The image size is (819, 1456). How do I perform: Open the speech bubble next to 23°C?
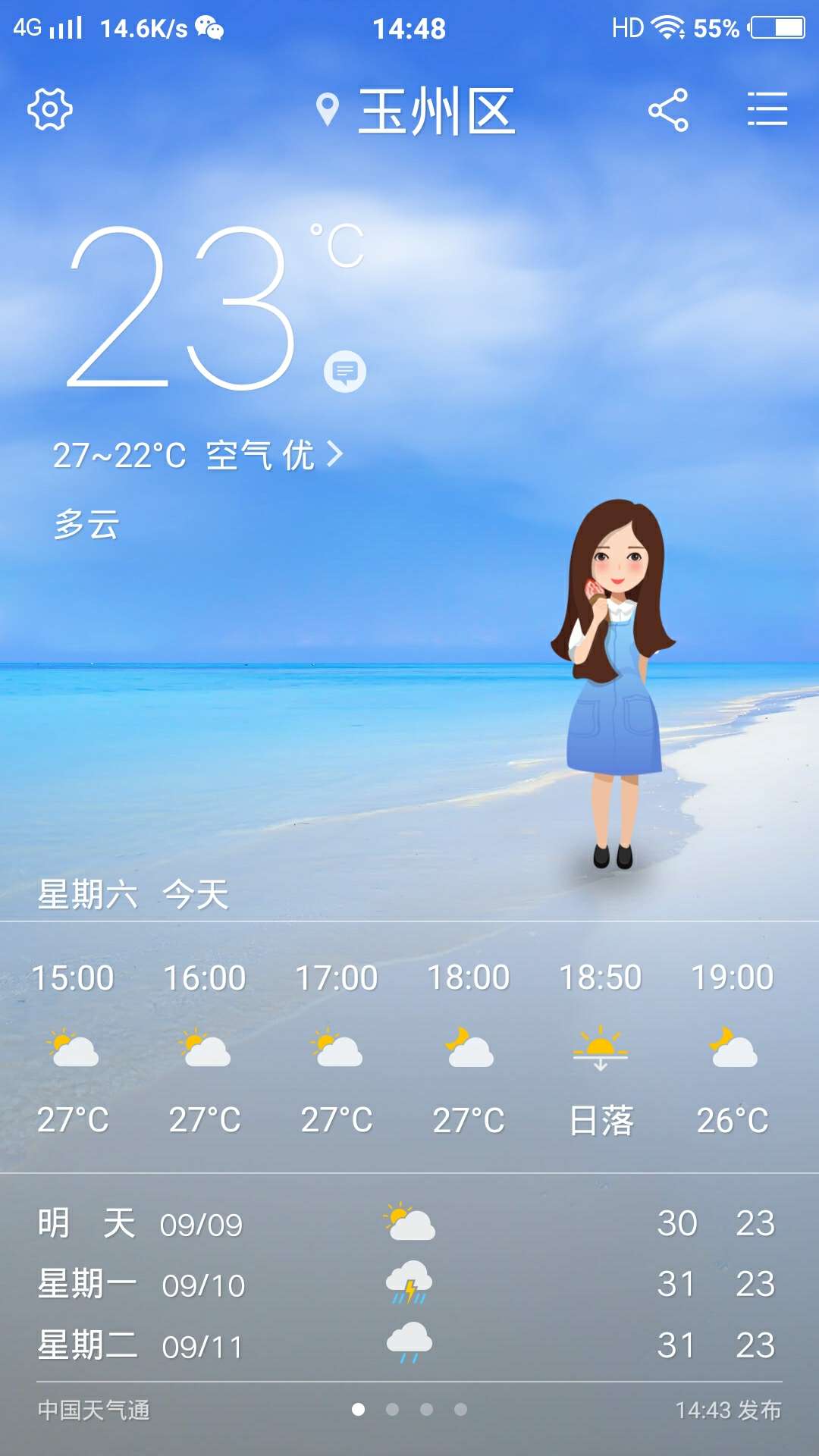click(x=345, y=372)
